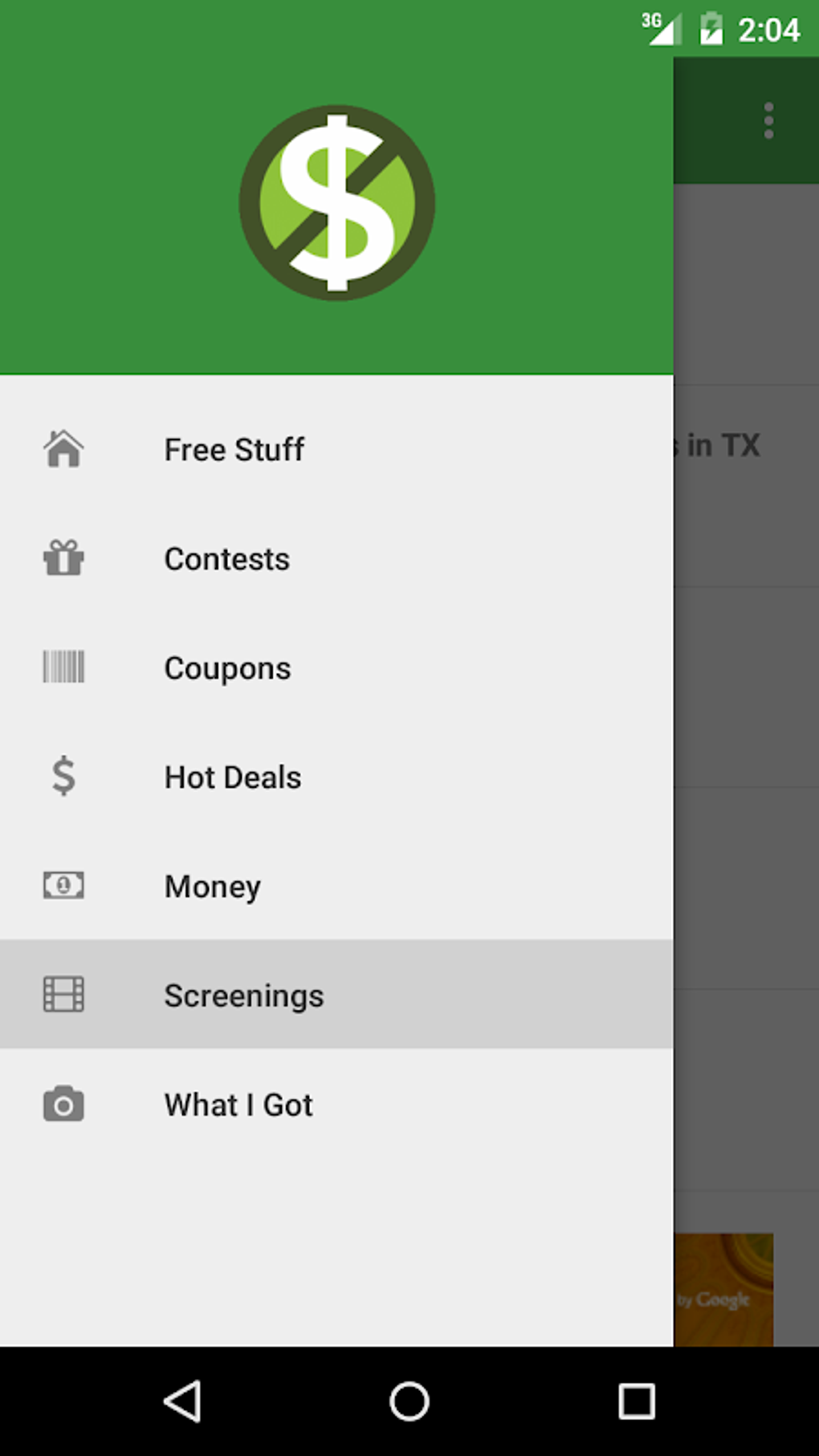Open the Free Stuff section
Screen dimensions: 819x1456
[336, 449]
